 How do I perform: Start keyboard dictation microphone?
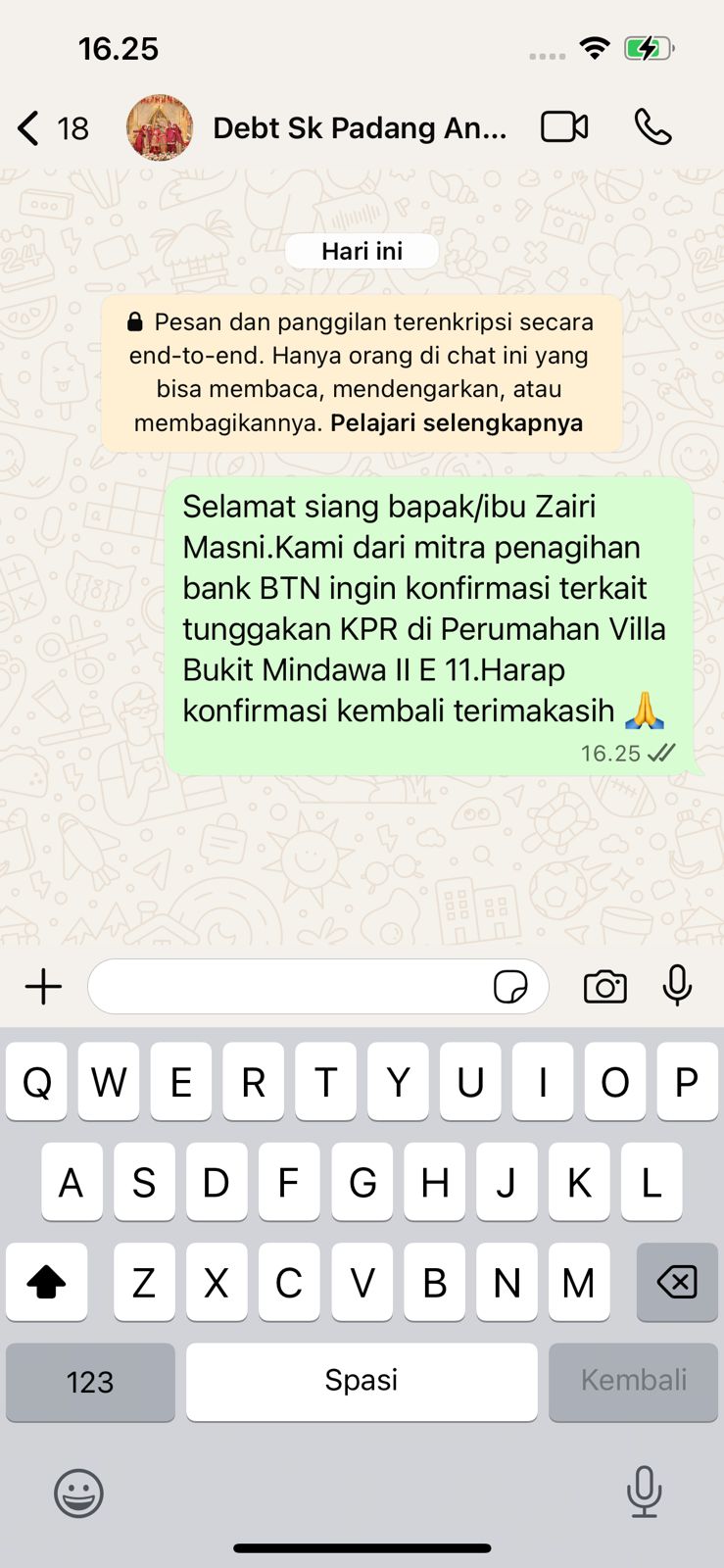(x=644, y=1492)
